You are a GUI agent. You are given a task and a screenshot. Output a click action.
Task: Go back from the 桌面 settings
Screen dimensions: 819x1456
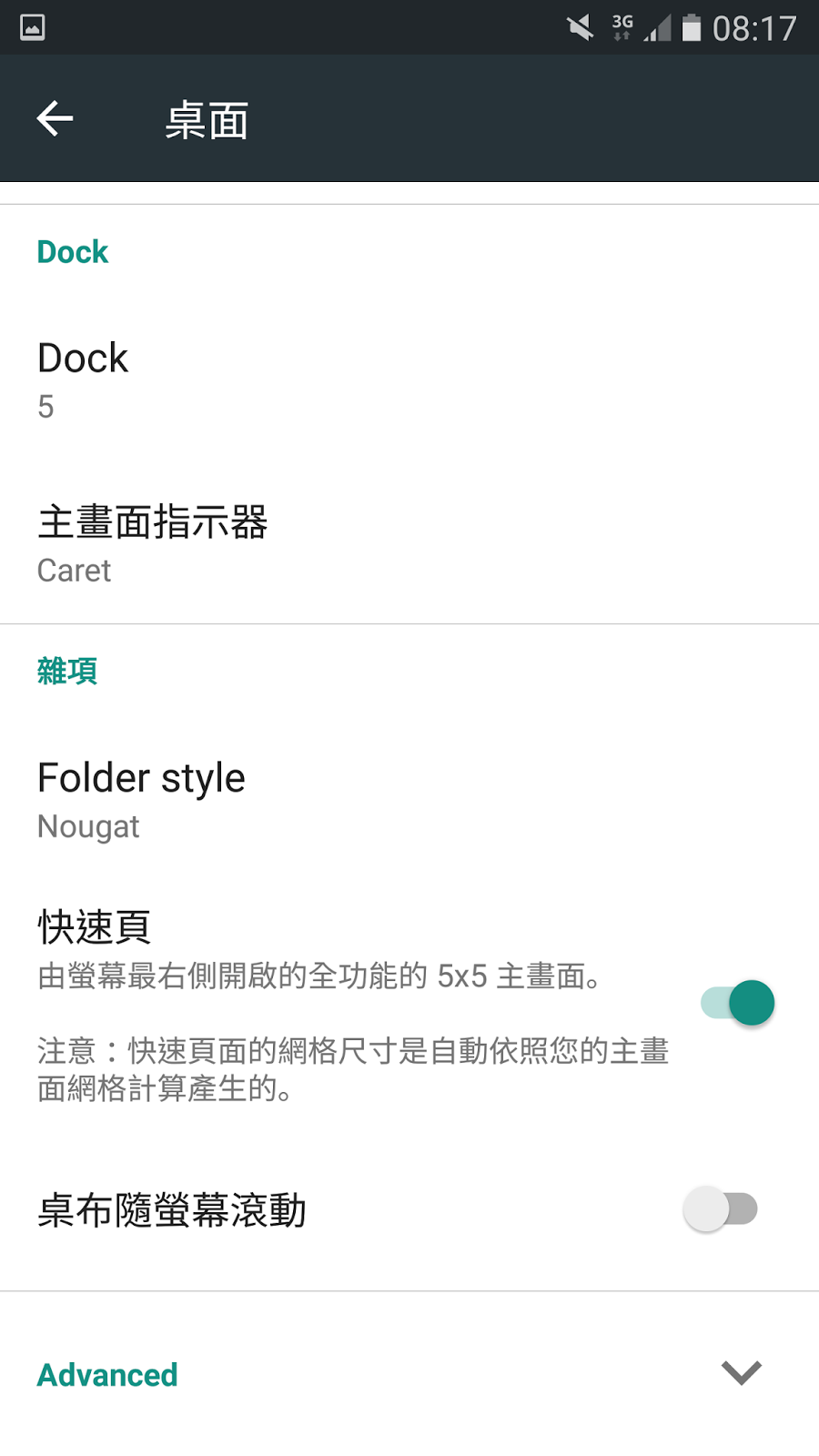[x=55, y=118]
